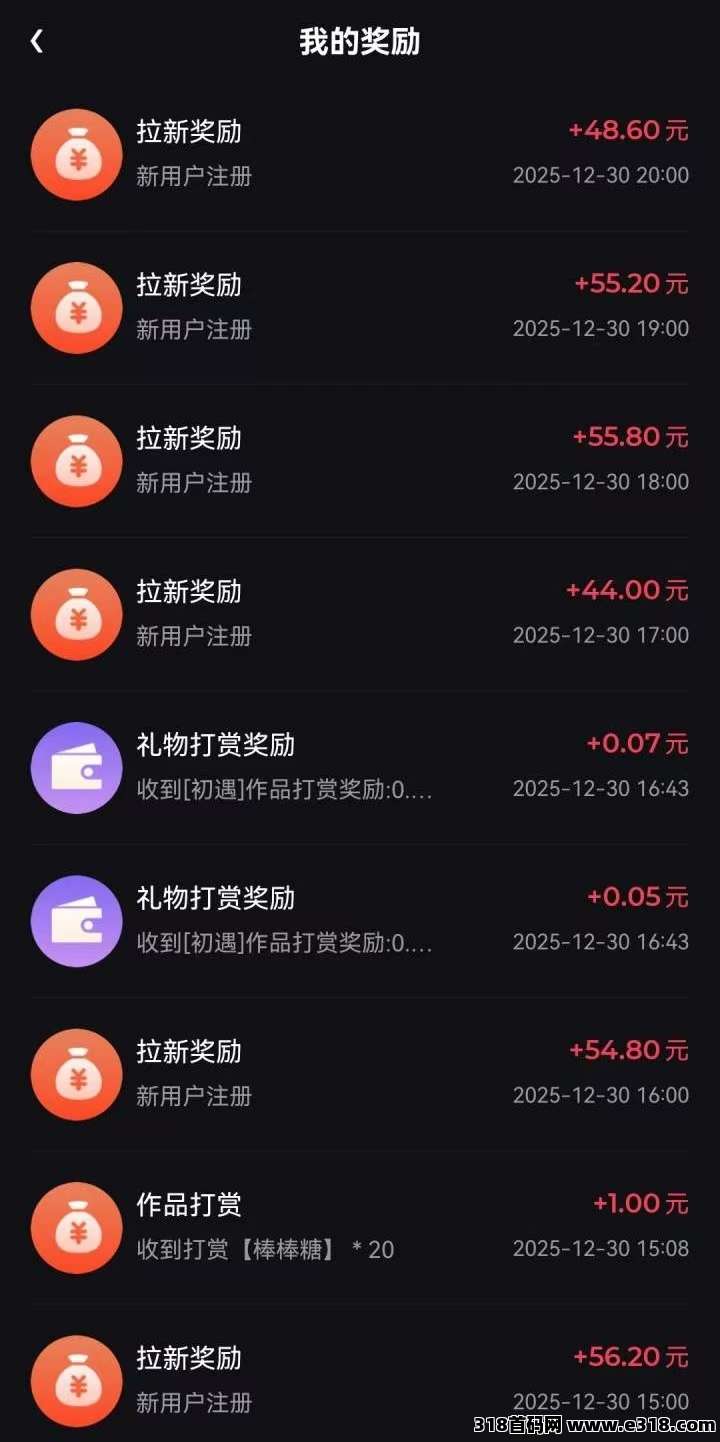Tap the money bag icon on the bottom 拉新奖励 row
This screenshot has height=1442, width=720.
click(76, 1381)
